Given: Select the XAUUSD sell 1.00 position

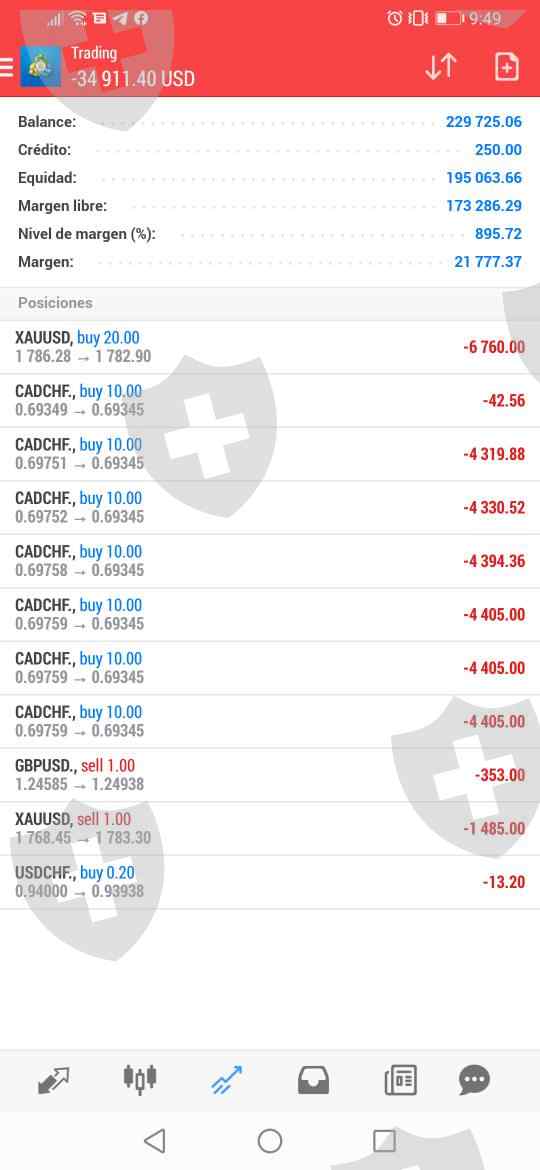Looking at the screenshot, I should (270, 829).
